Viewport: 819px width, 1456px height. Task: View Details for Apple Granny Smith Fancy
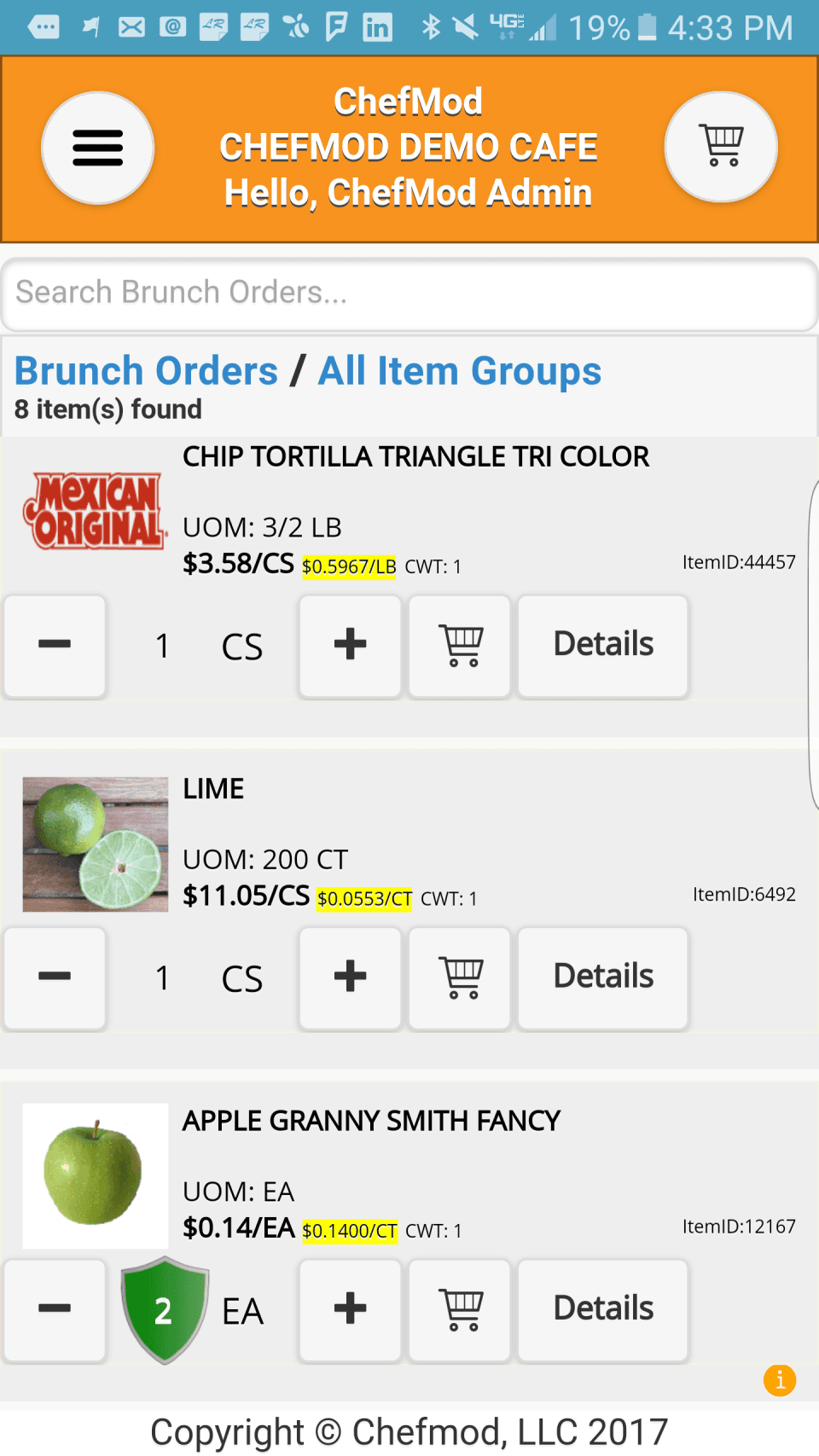[x=603, y=1309]
